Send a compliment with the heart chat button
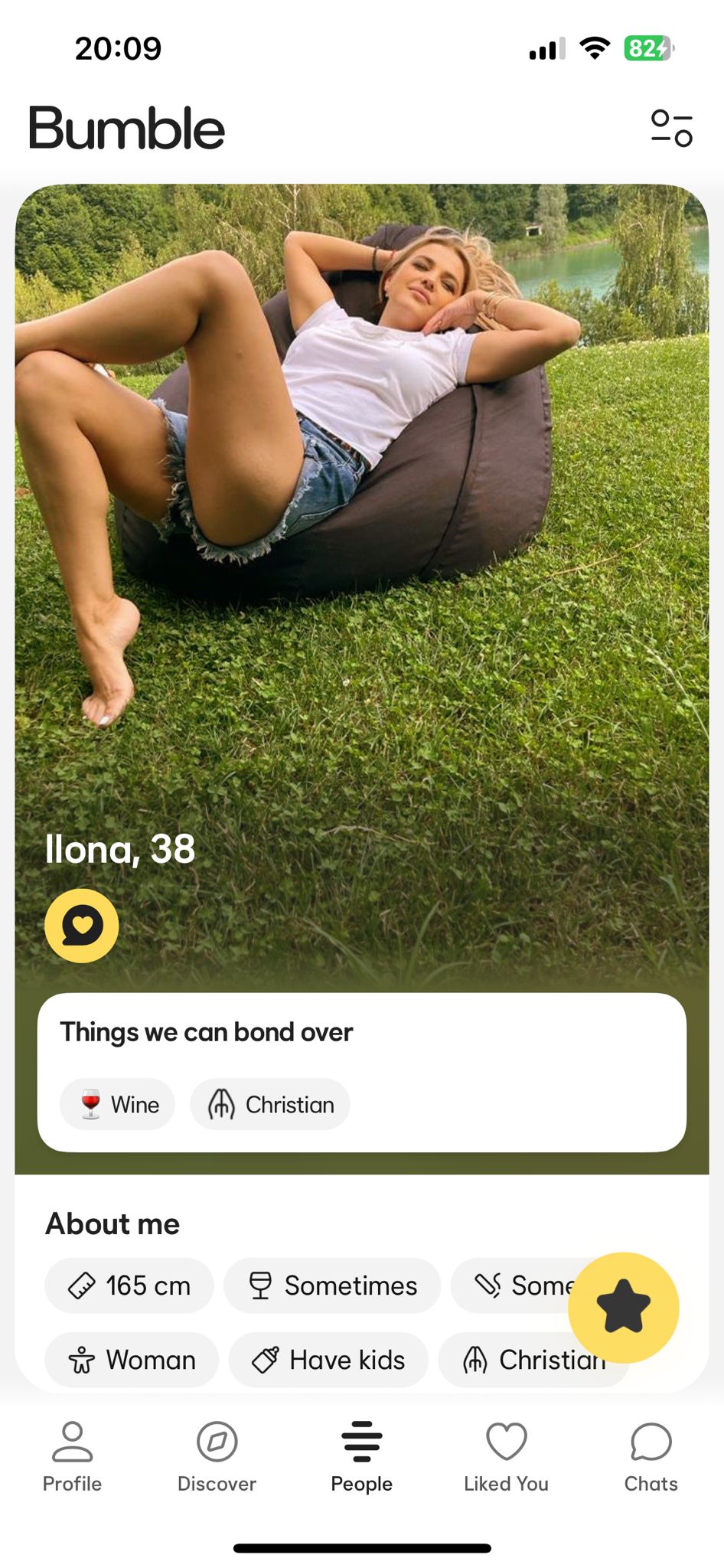Screen dimensions: 724x1568 [82, 926]
